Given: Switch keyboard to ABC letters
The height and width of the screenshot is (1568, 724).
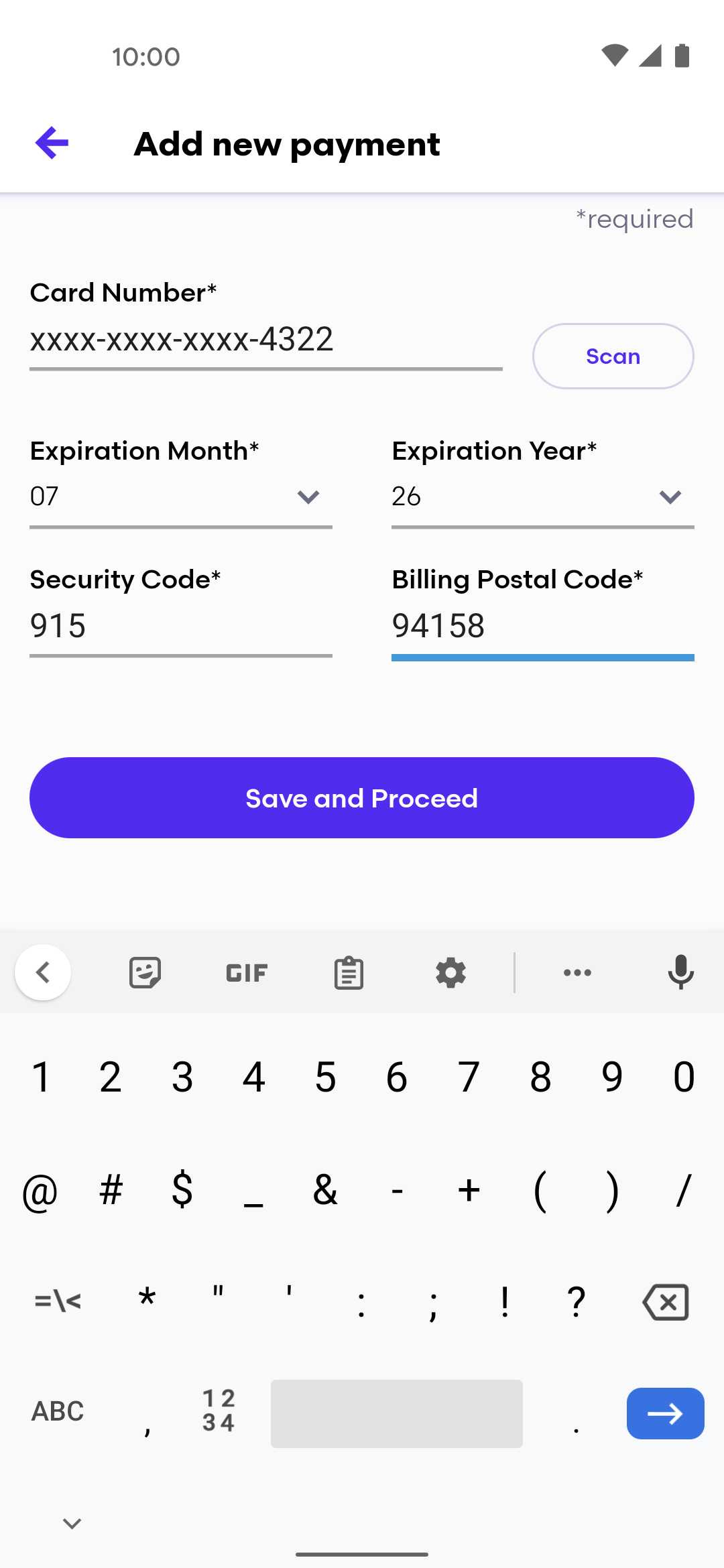Looking at the screenshot, I should 58,1411.
